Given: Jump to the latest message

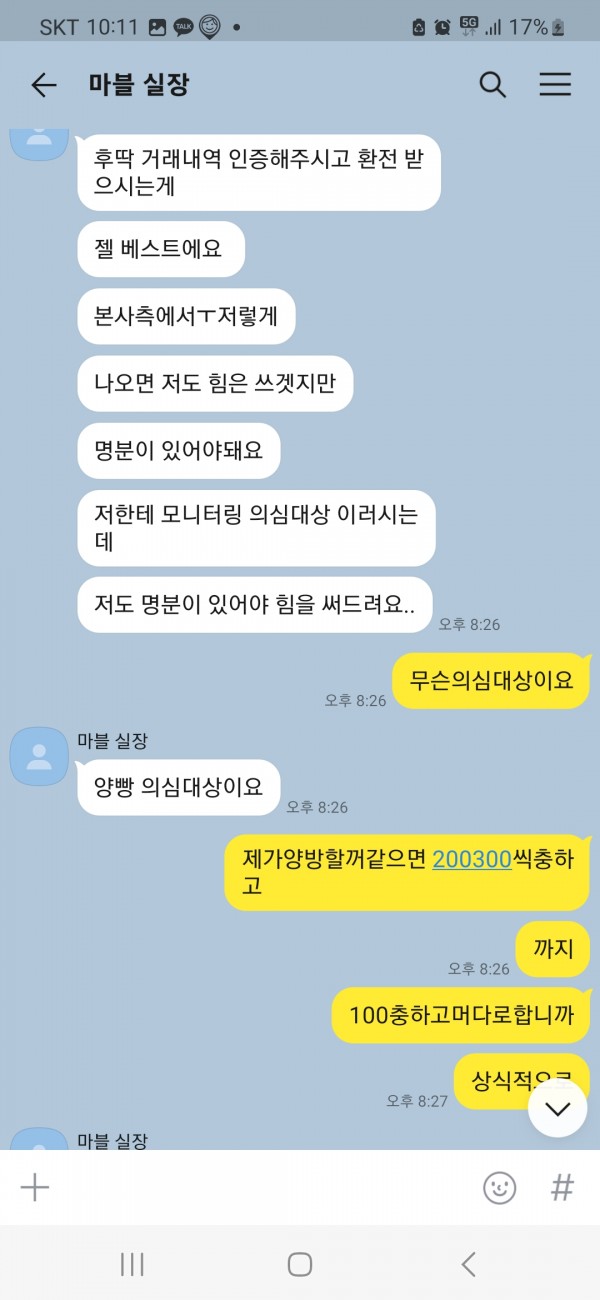Looking at the screenshot, I should pos(557,1108).
